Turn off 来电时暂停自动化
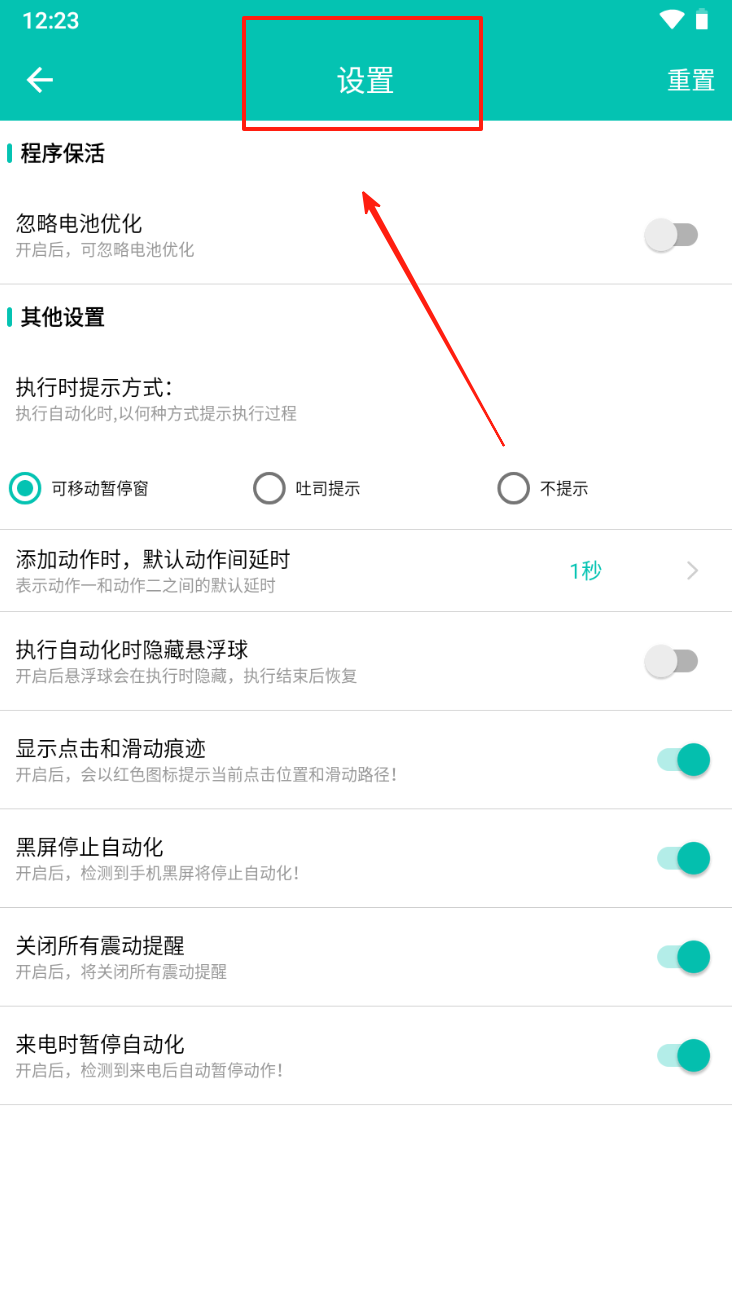Image resolution: width=732 pixels, height=1304 pixels. click(683, 1055)
